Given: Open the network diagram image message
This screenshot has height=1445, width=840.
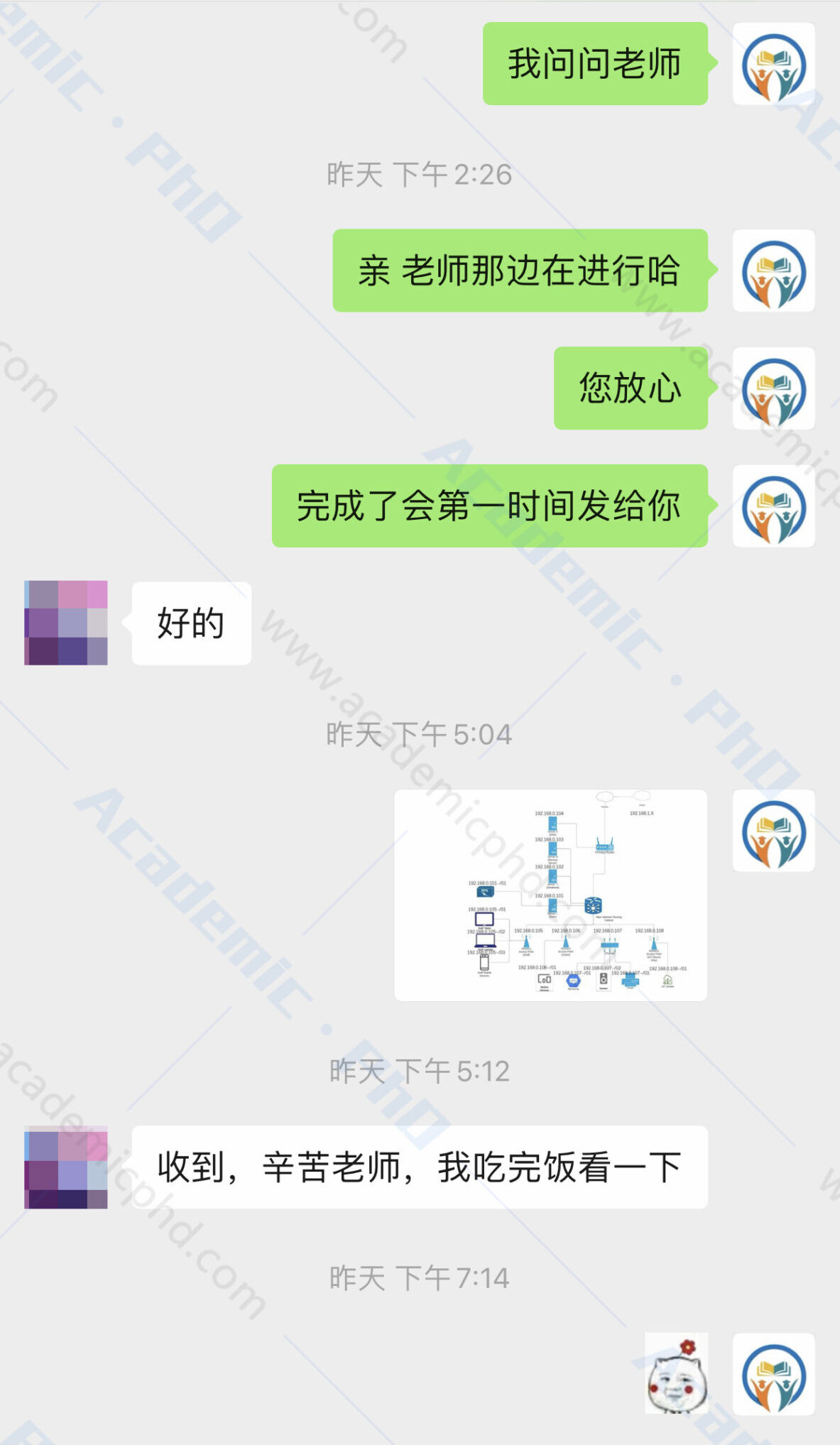Looking at the screenshot, I should 550,895.
